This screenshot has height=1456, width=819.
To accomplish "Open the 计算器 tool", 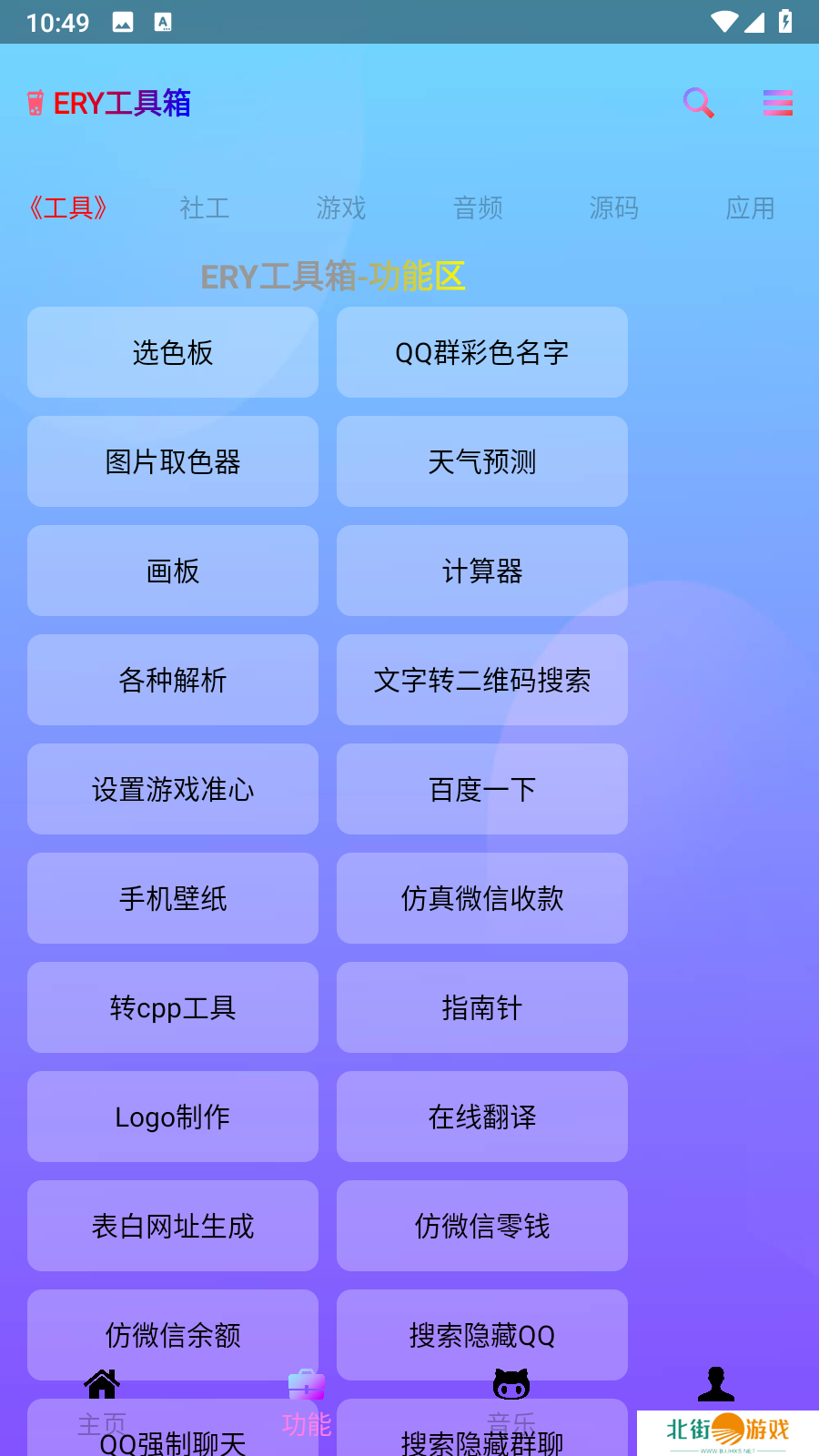I will pyautogui.click(x=482, y=571).
